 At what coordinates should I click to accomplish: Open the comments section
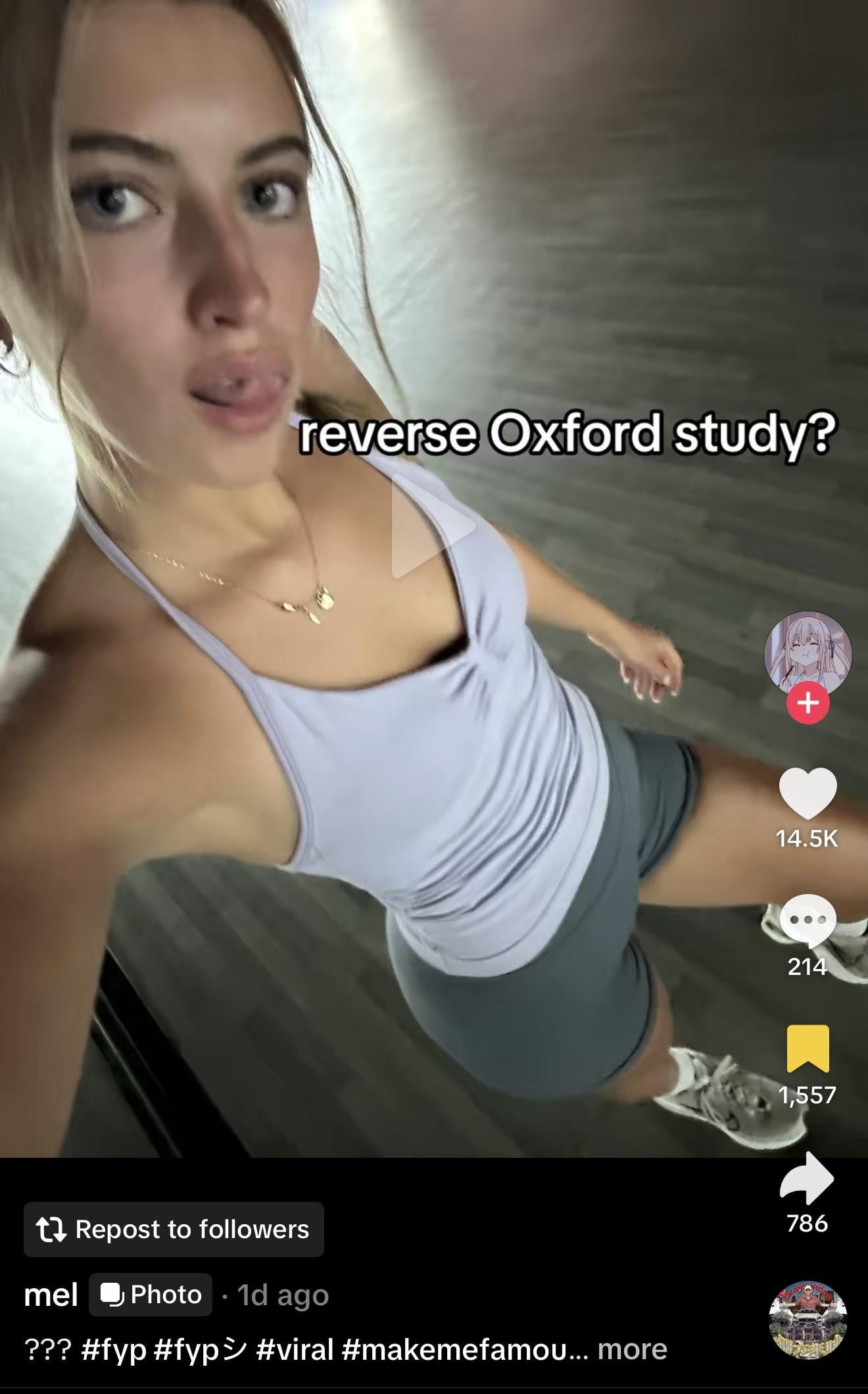click(808, 920)
